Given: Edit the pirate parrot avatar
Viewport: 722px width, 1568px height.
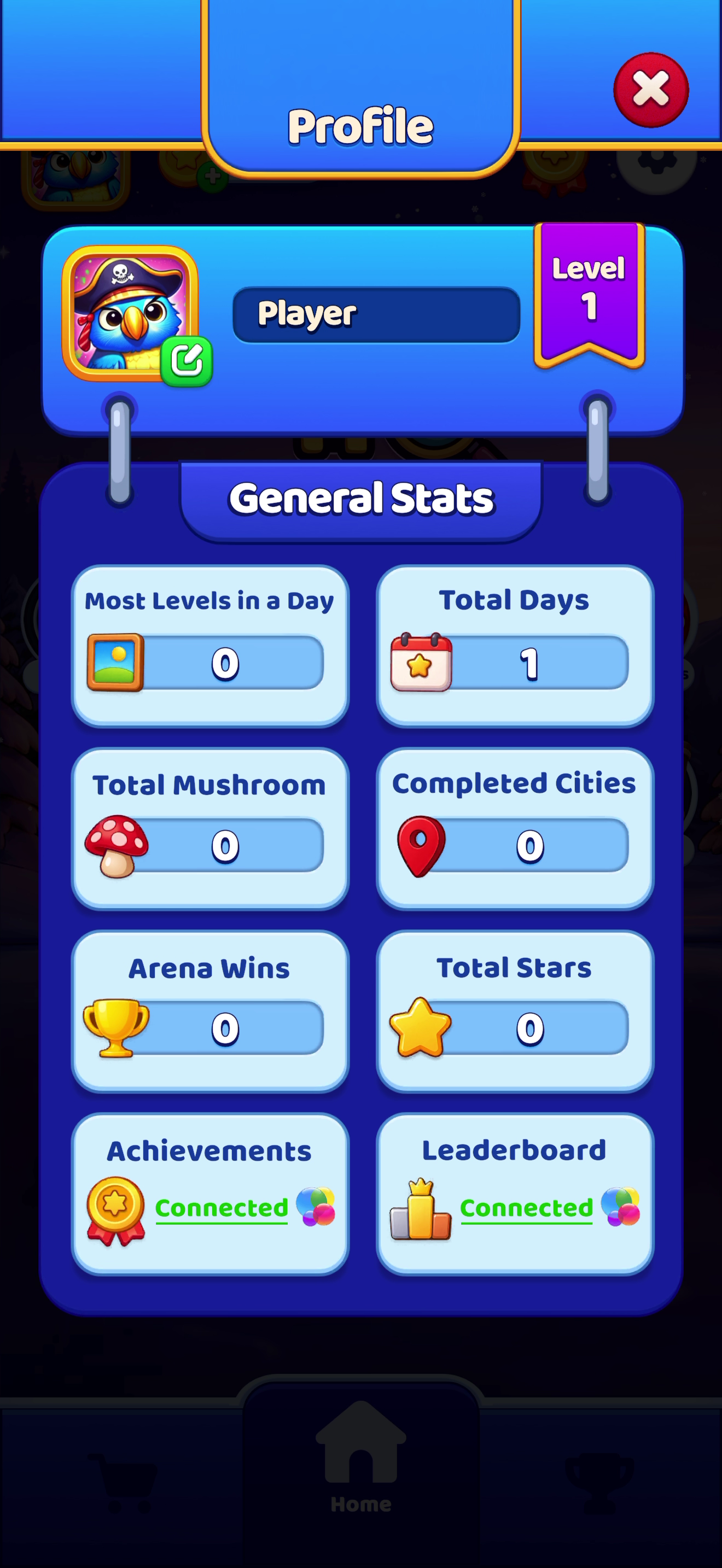Looking at the screenshot, I should (187, 361).
